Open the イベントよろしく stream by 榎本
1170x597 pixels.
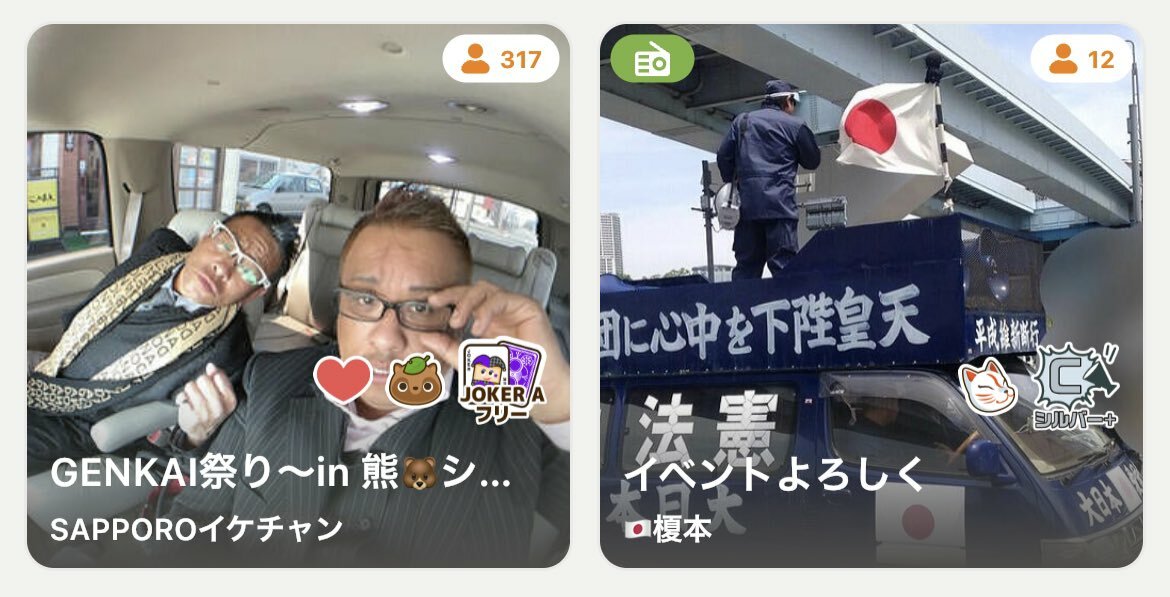click(870, 296)
